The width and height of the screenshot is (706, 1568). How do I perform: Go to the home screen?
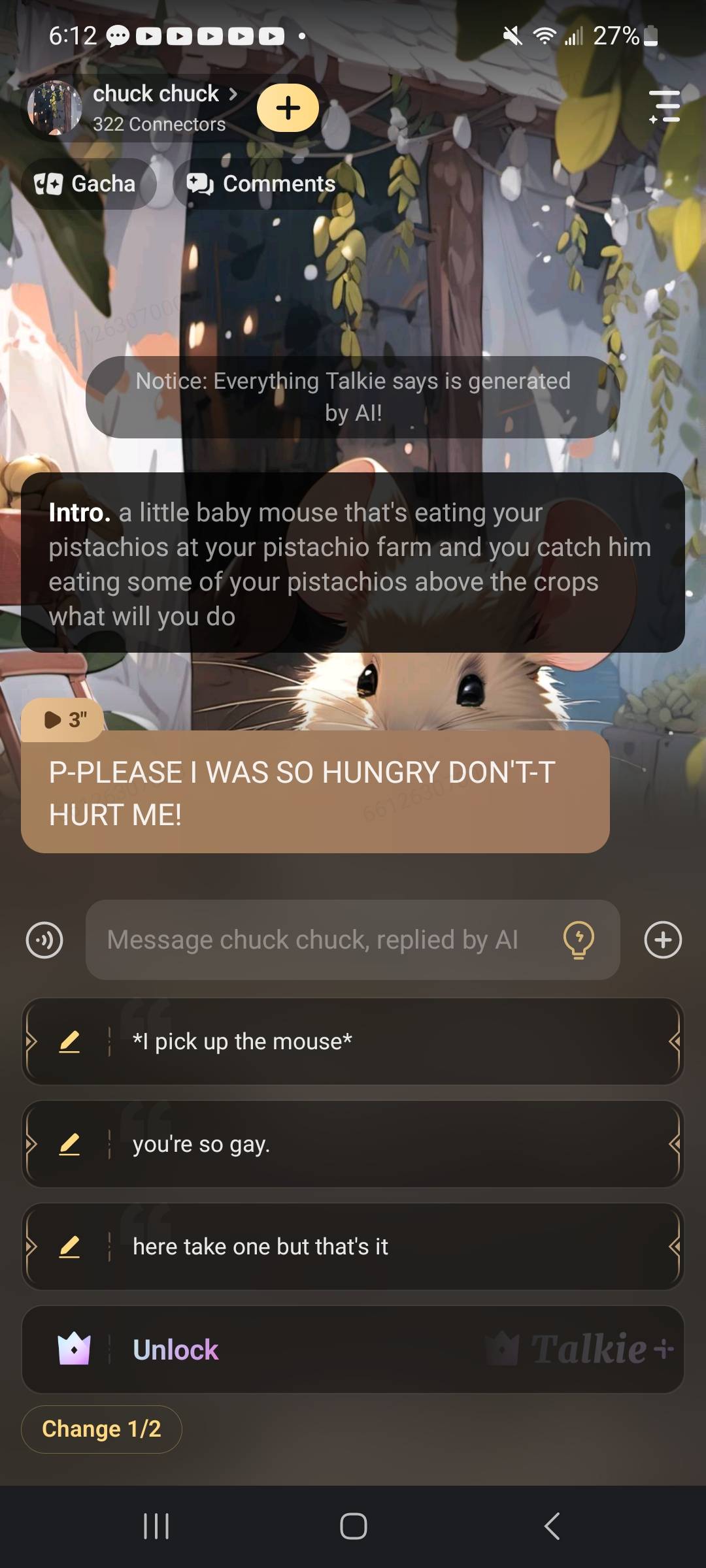pos(353,1526)
